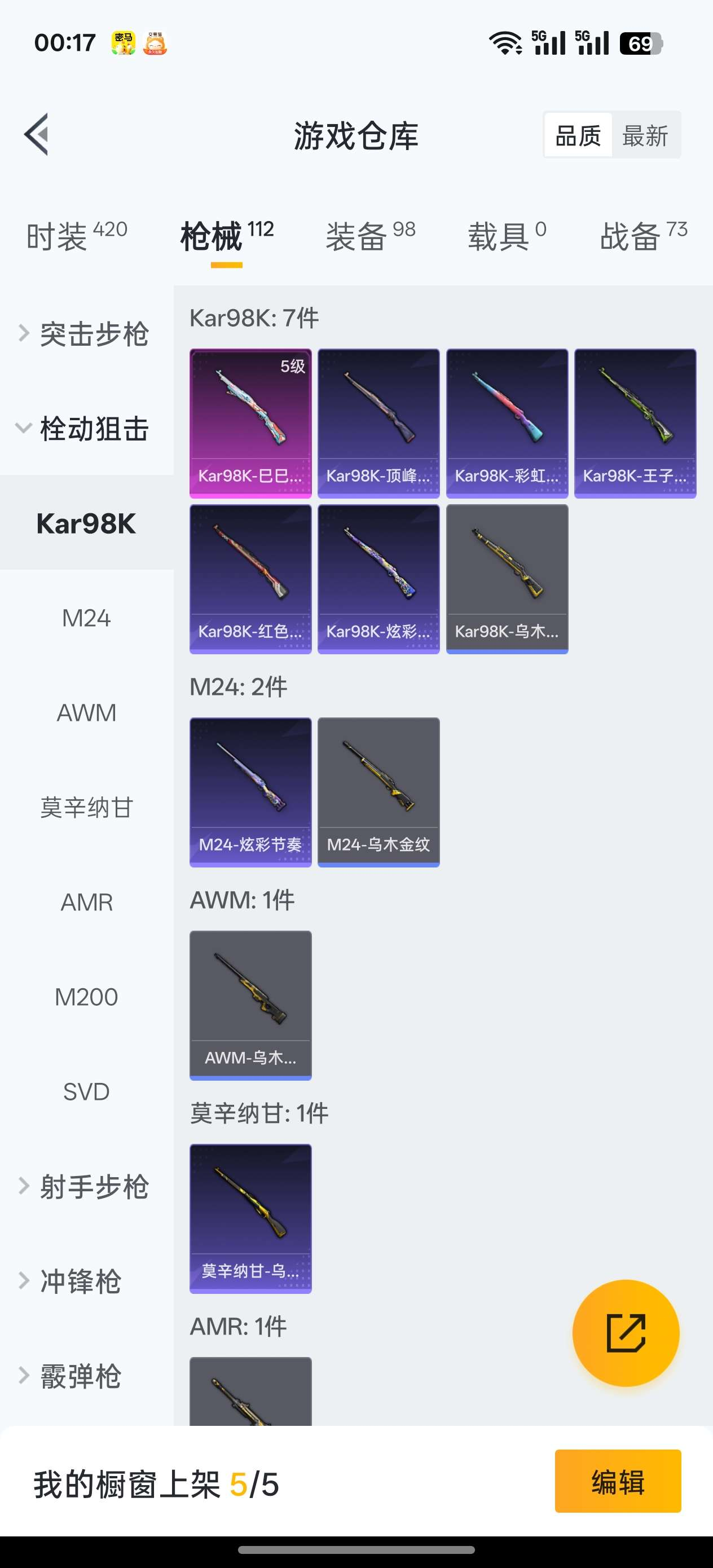The image size is (713, 1568).
Task: Open the 战备 tab
Action: tap(644, 236)
